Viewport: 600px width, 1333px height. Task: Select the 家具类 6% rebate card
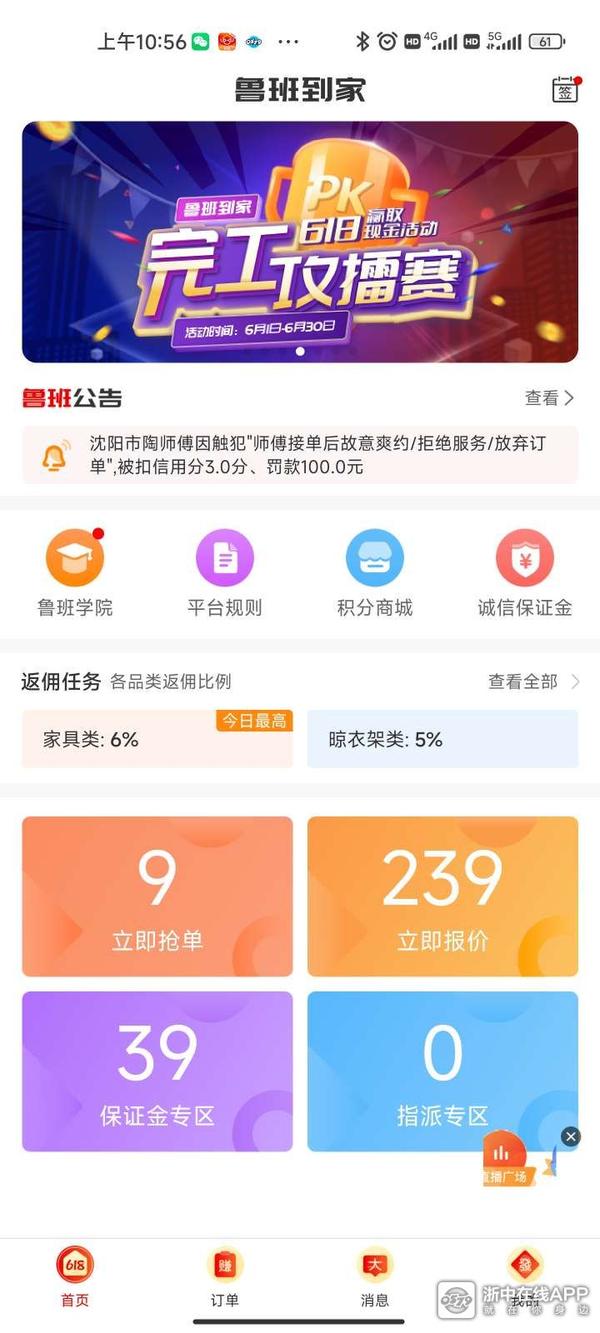pos(157,739)
